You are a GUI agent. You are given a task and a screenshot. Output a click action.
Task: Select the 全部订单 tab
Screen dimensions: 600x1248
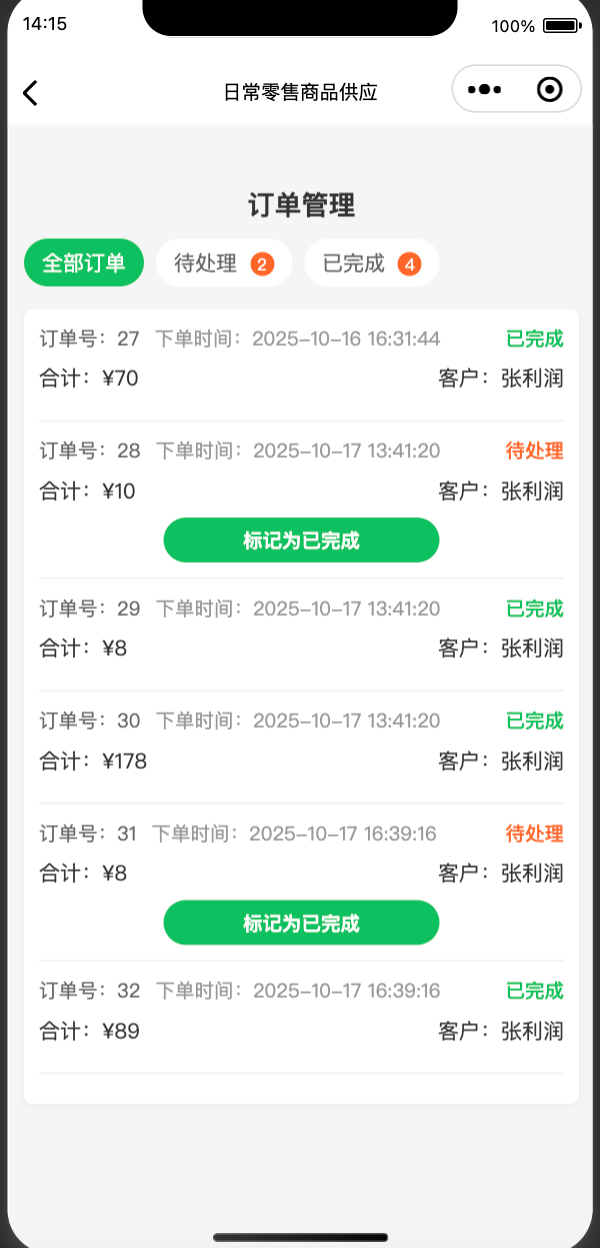[84, 263]
